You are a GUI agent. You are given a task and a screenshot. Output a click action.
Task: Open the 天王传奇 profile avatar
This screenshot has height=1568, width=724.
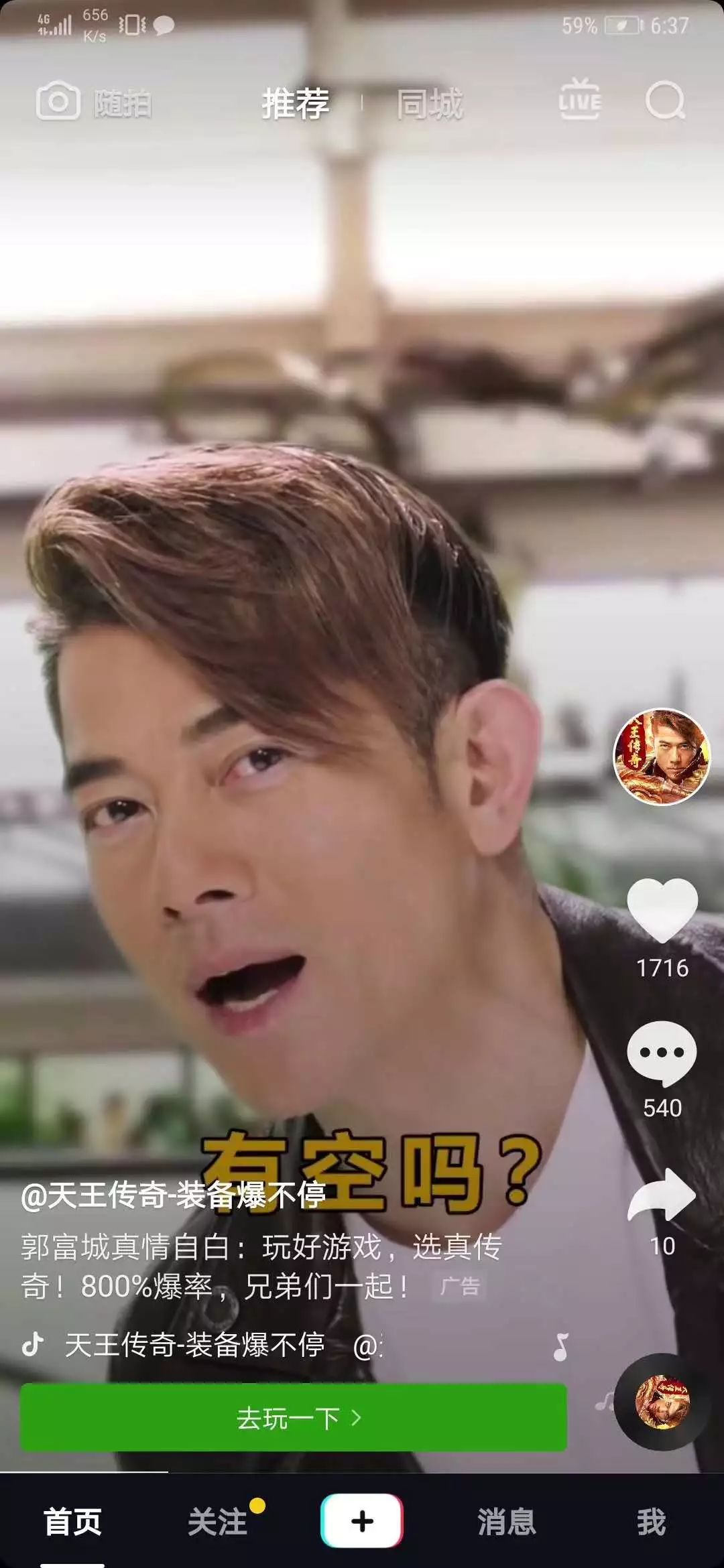point(662,757)
